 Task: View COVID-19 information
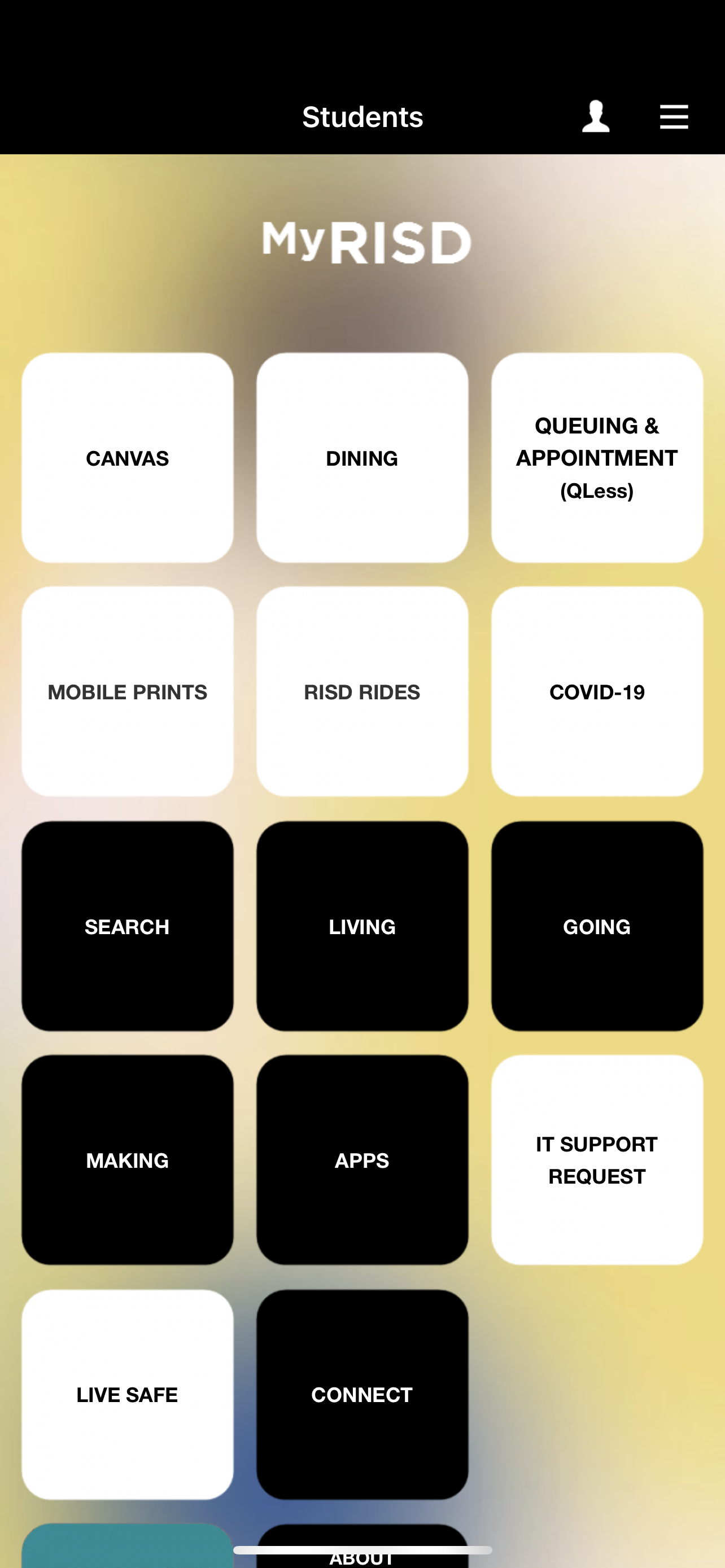click(597, 691)
